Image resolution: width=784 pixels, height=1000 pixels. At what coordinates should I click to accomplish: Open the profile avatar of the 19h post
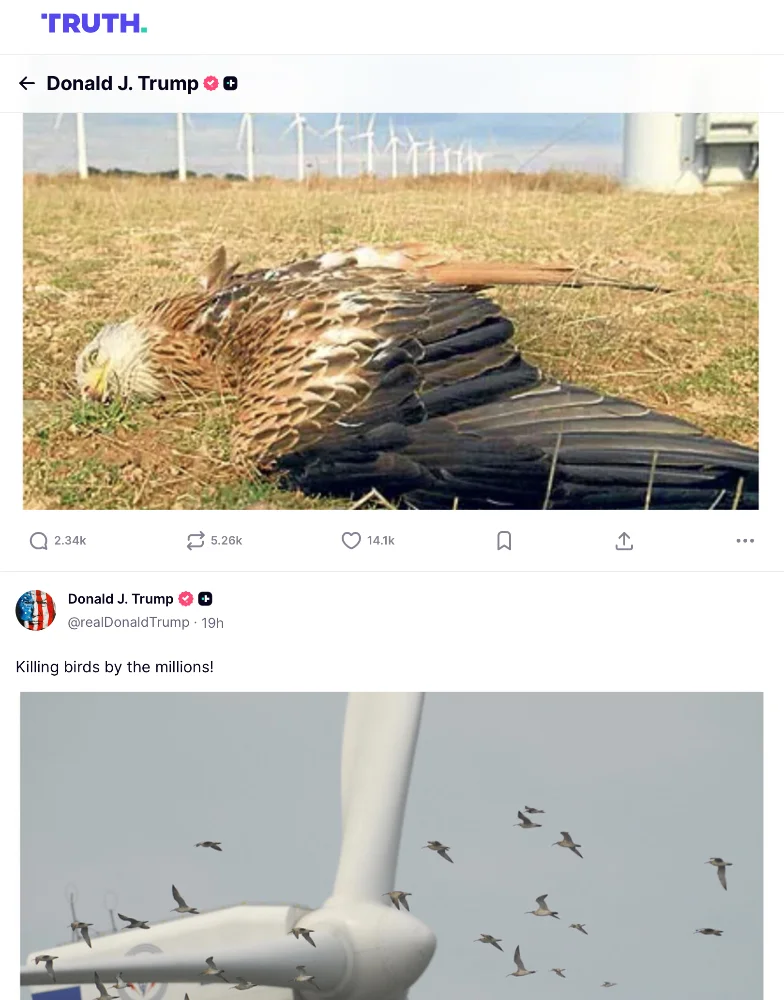coord(36,610)
